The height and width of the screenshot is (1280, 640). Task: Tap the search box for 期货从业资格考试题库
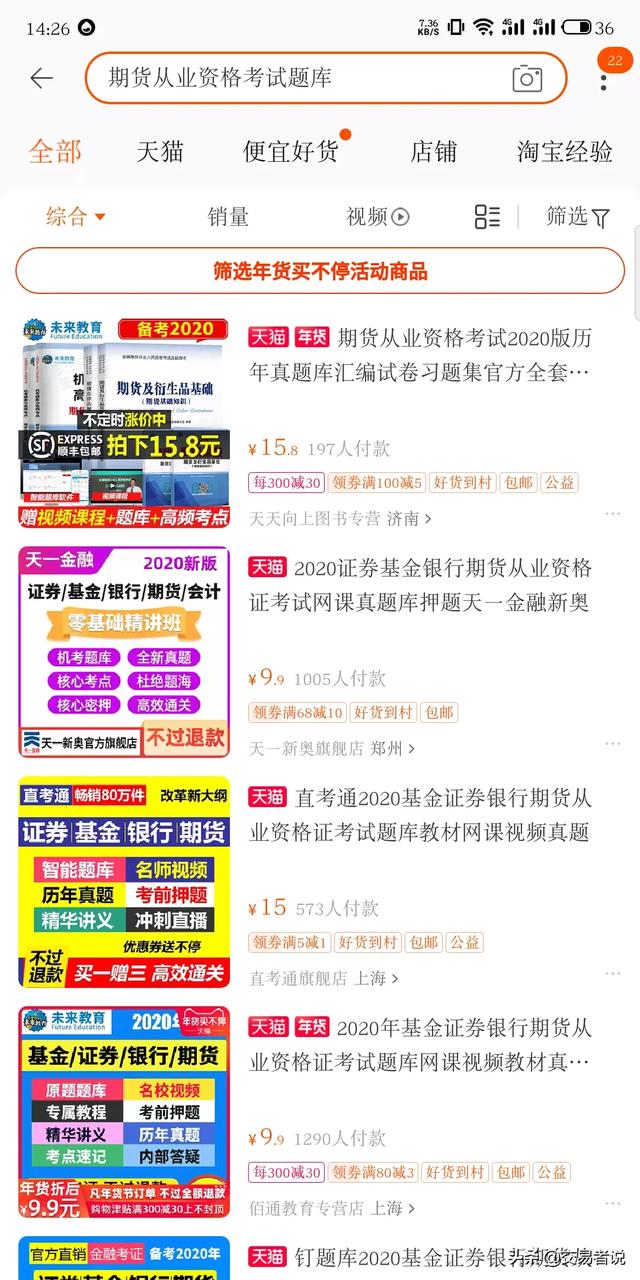[300, 78]
